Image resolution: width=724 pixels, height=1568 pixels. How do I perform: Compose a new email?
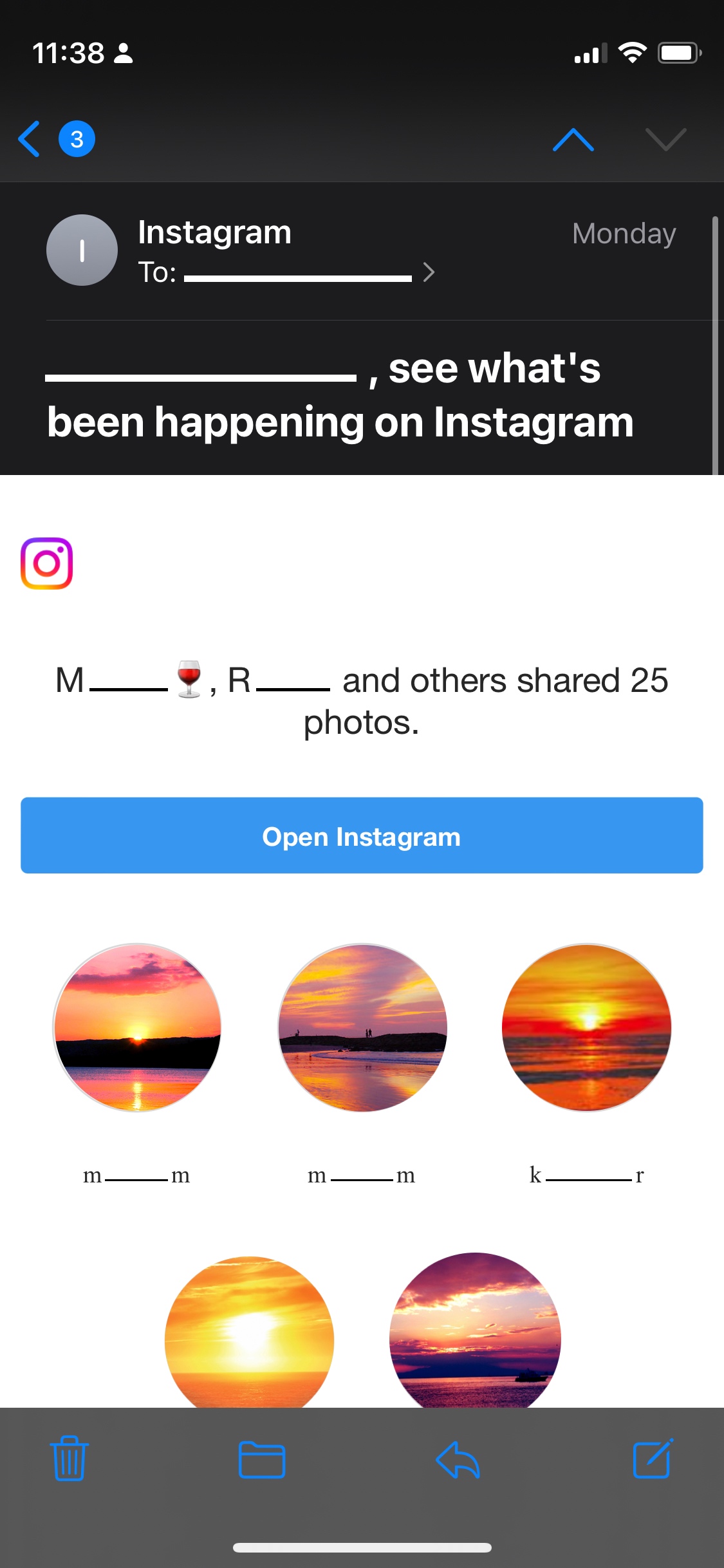tap(653, 1459)
